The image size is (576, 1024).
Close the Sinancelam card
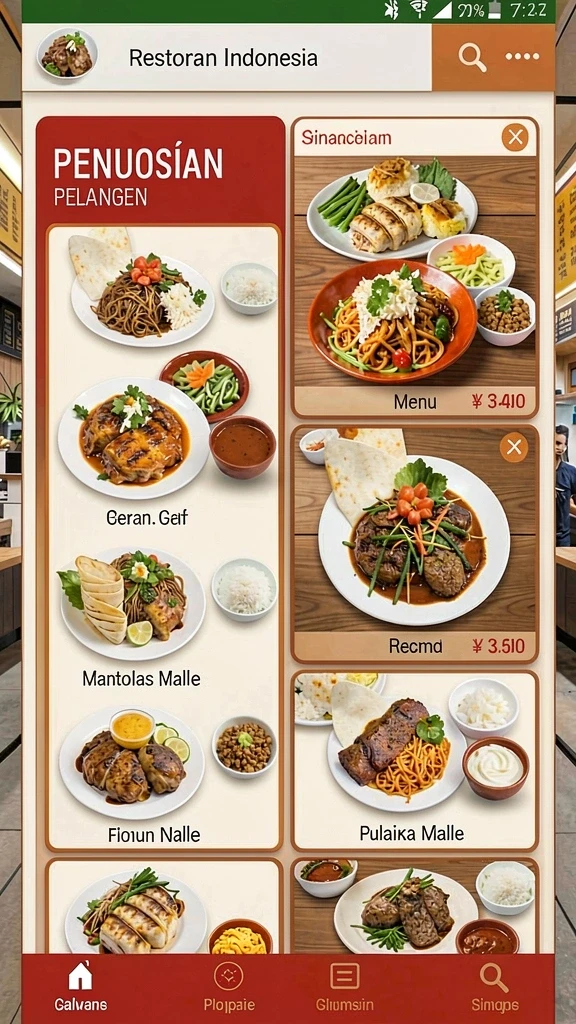(x=515, y=137)
